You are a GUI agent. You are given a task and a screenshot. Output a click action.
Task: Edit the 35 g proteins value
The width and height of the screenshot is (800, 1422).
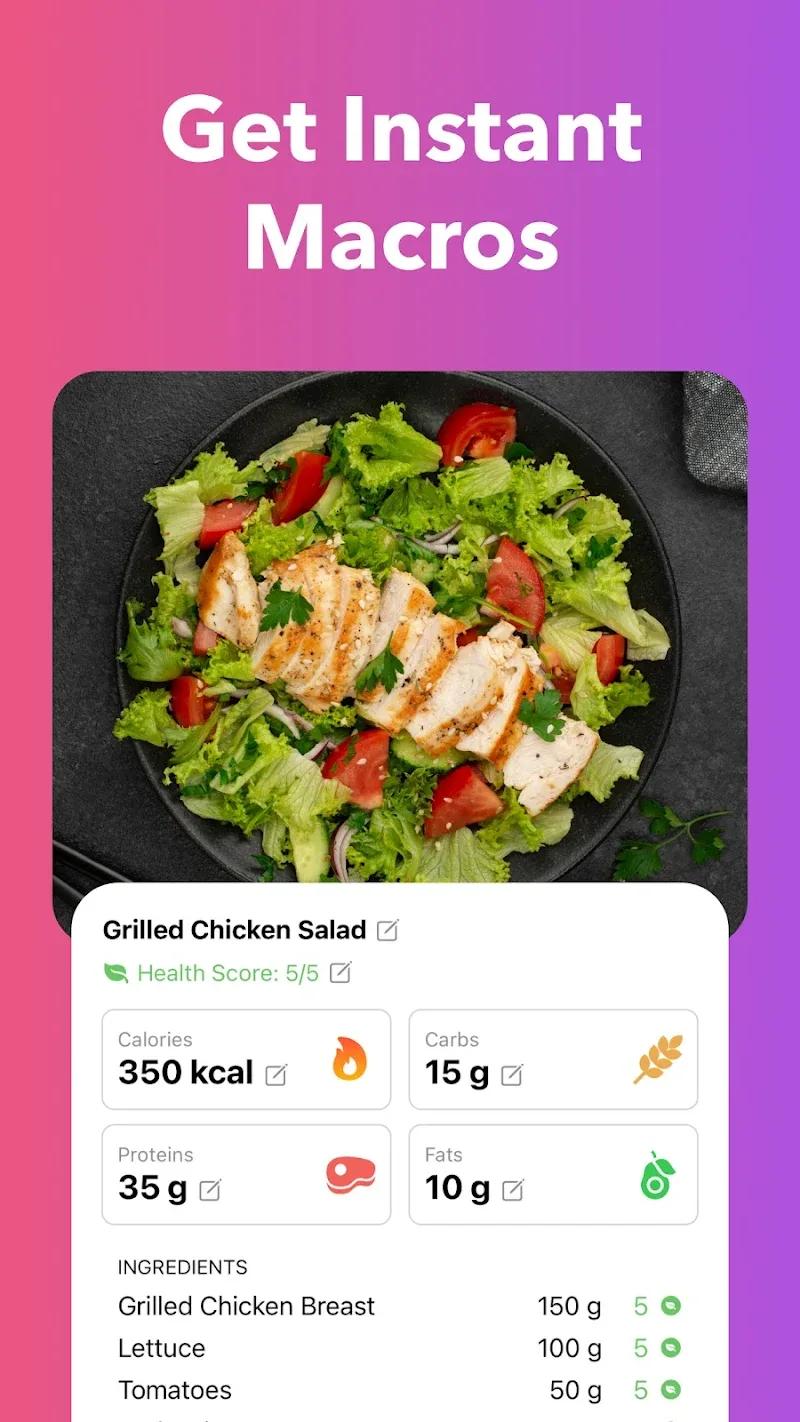point(211,1192)
